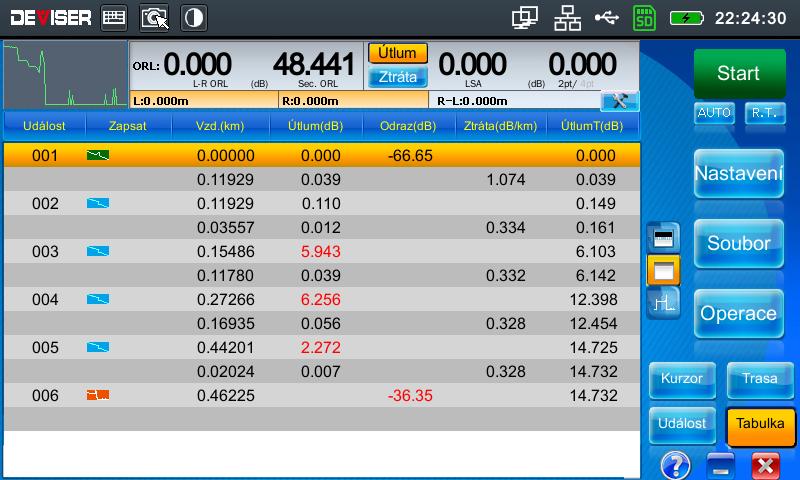Toggle screen contrast icon
The height and width of the screenshot is (480, 800).
[193, 17]
